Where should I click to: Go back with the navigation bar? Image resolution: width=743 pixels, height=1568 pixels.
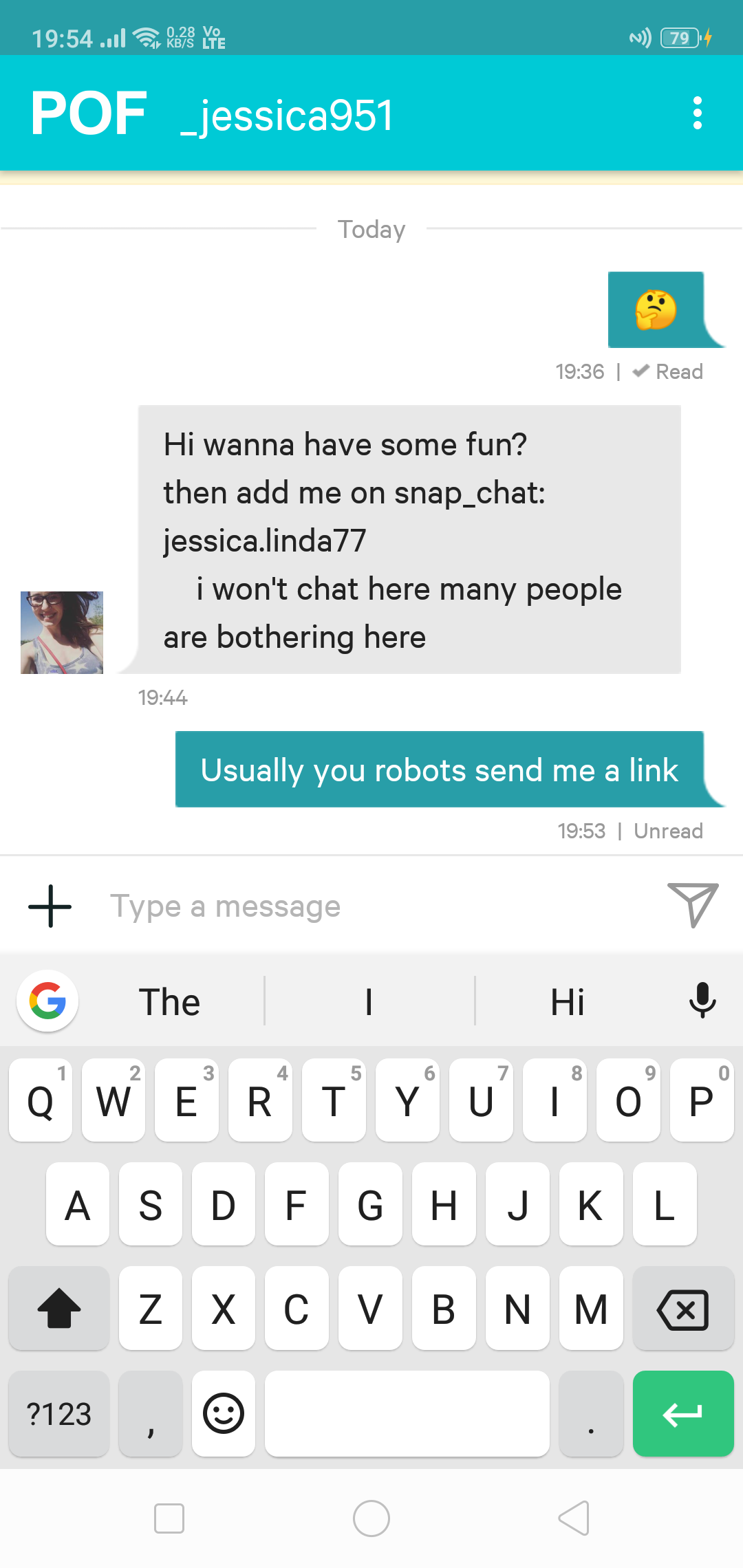point(574,1518)
